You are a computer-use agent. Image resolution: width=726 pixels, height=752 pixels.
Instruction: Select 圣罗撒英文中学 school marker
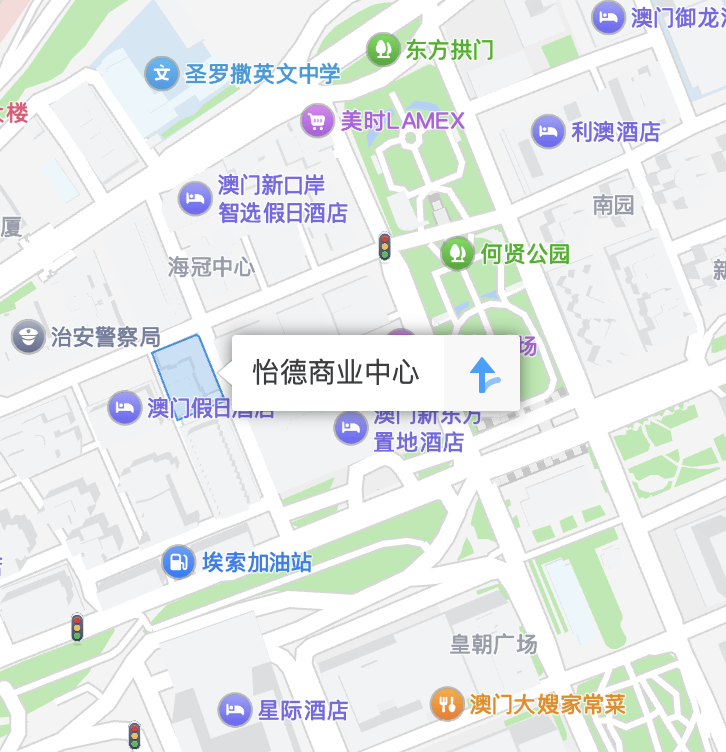click(x=162, y=73)
